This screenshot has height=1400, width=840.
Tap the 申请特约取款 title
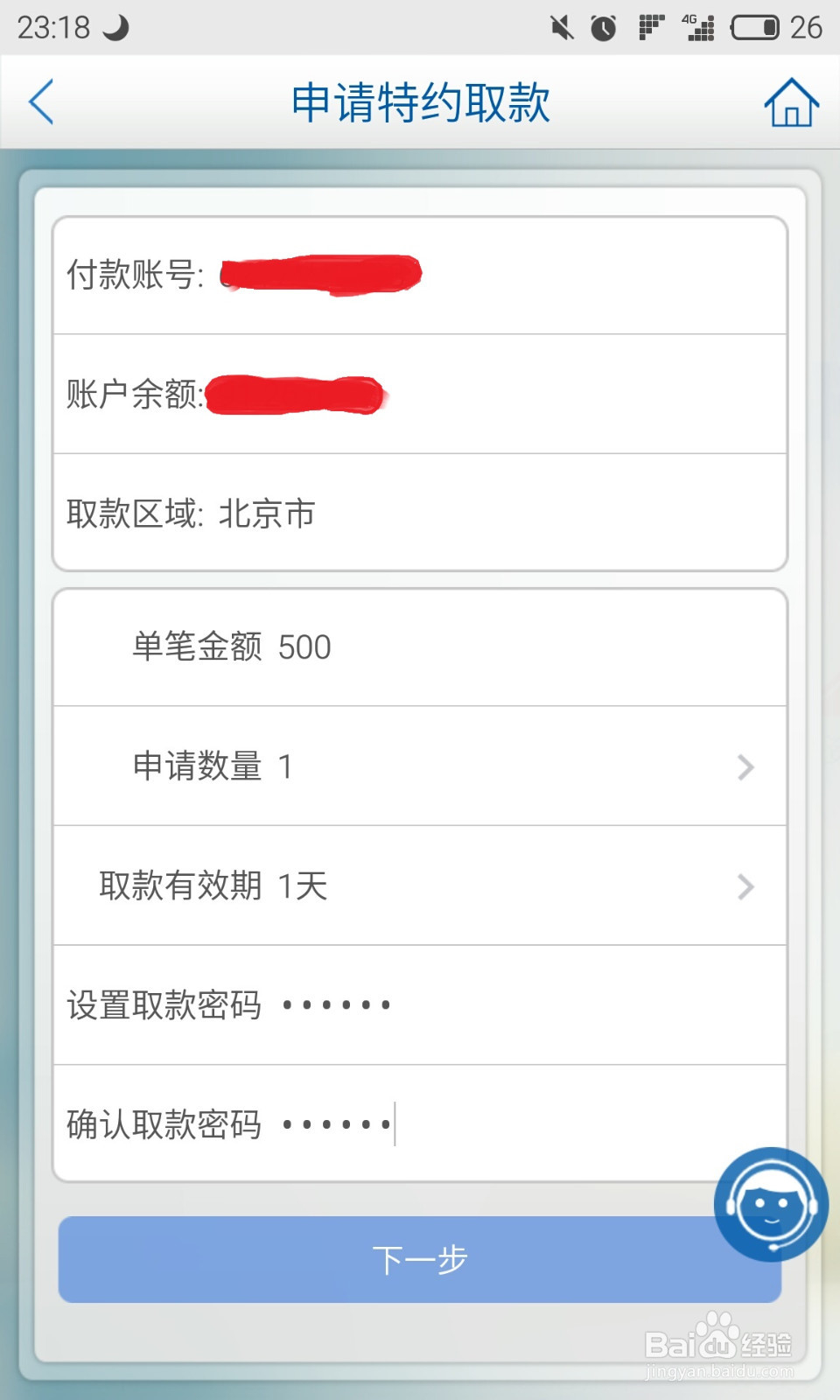(420, 102)
